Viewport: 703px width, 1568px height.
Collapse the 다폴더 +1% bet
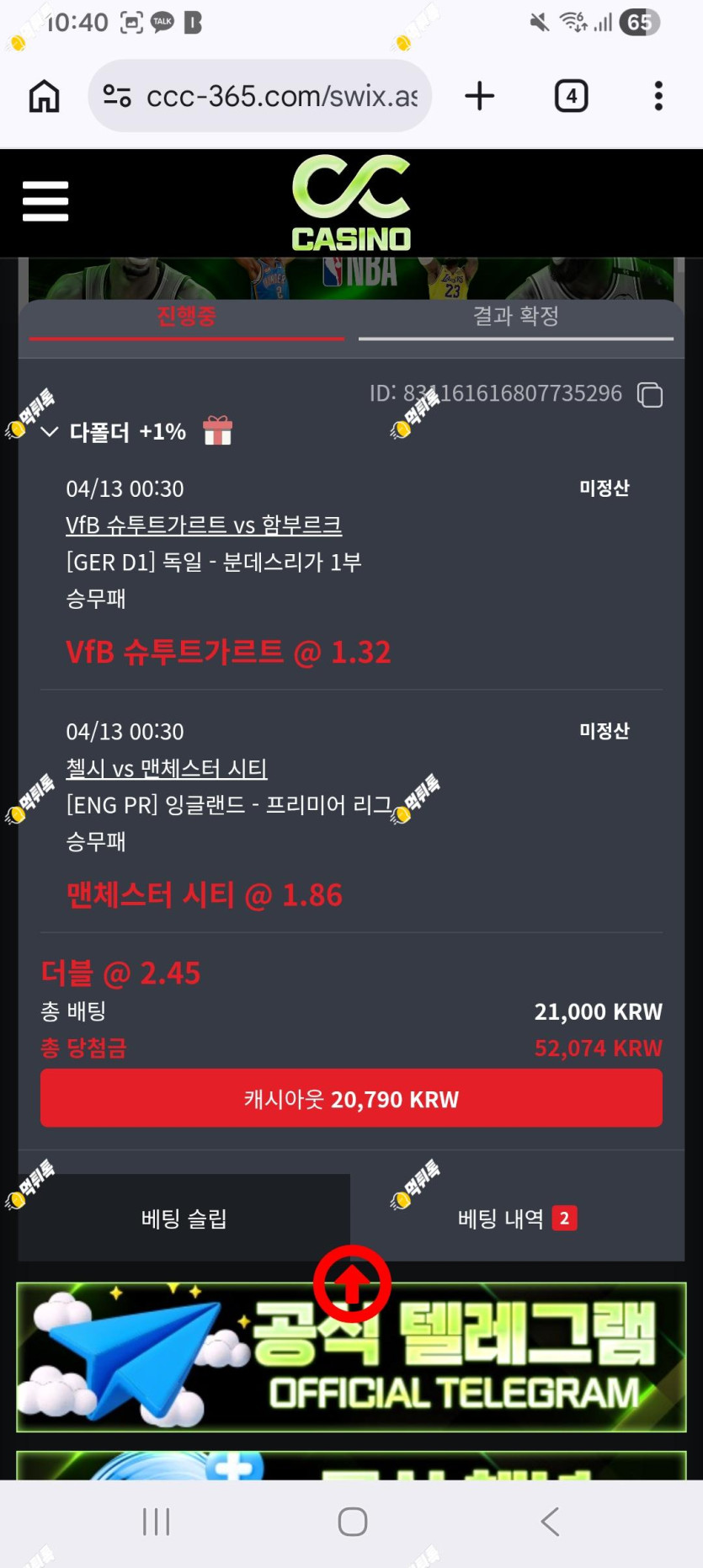click(x=50, y=432)
